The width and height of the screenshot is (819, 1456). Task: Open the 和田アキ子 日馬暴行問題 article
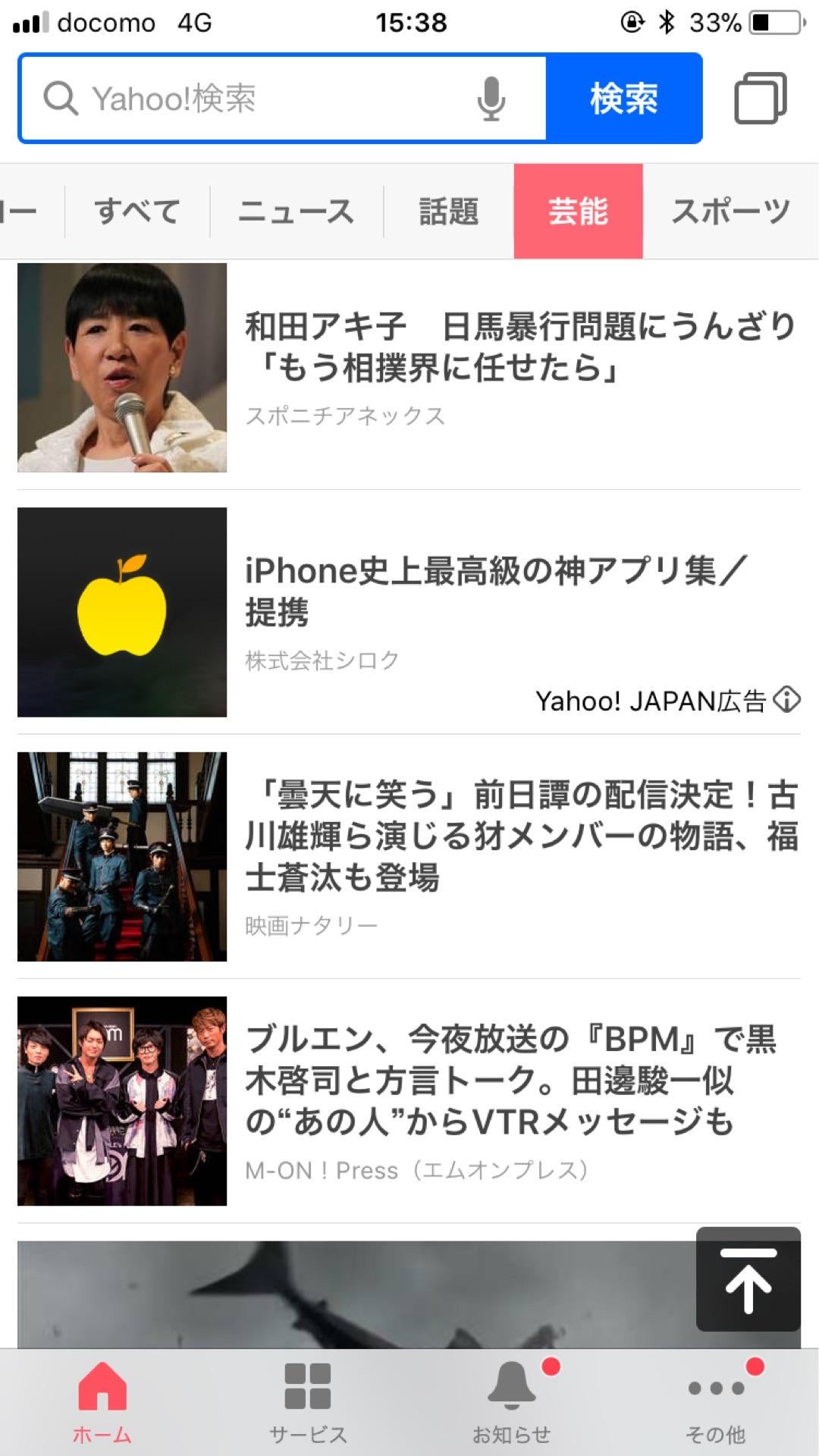(519, 347)
